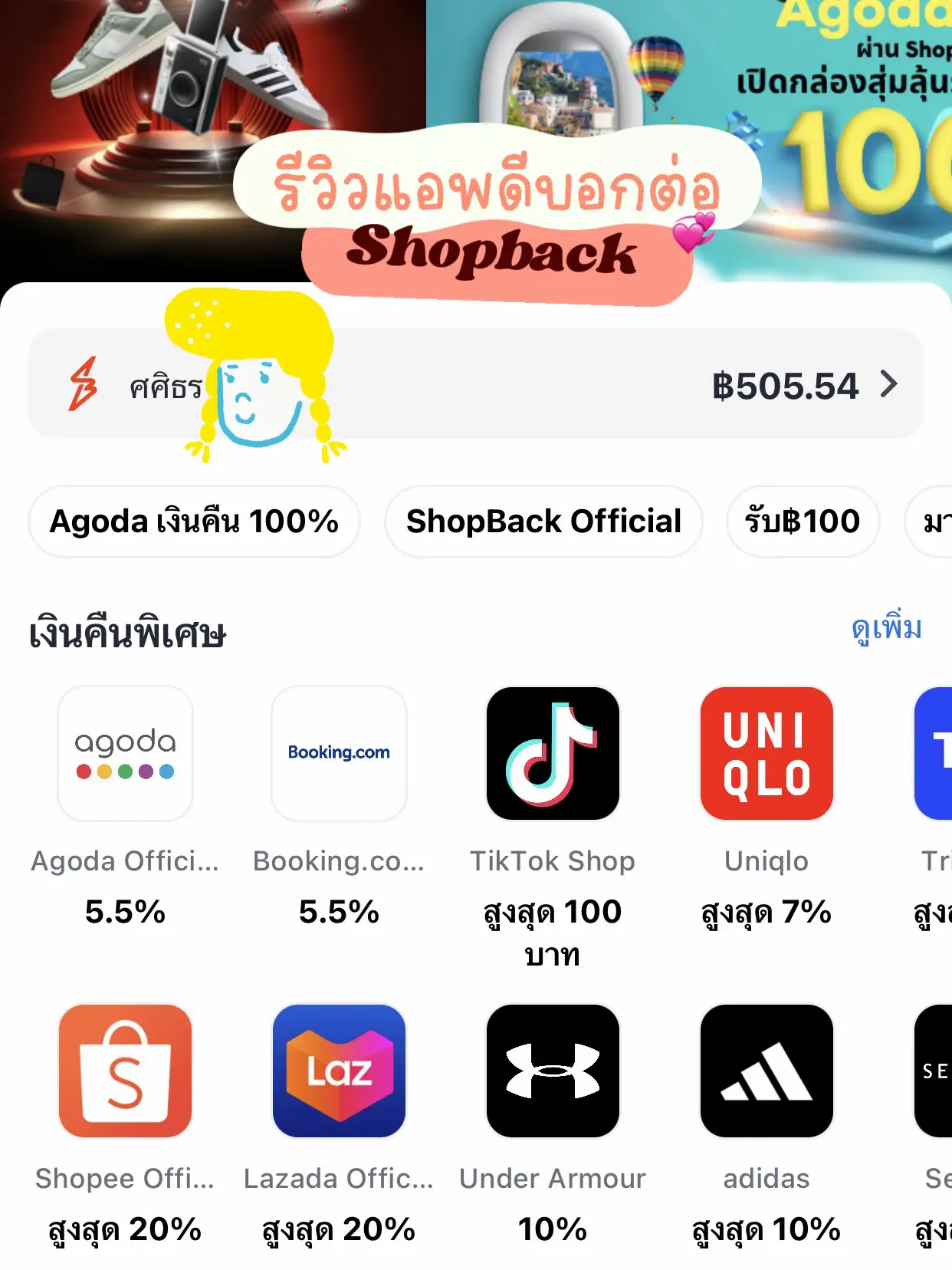The height and width of the screenshot is (1270, 952).
Task: Tap the username ศศิธร on the balance bar
Action: (x=163, y=385)
